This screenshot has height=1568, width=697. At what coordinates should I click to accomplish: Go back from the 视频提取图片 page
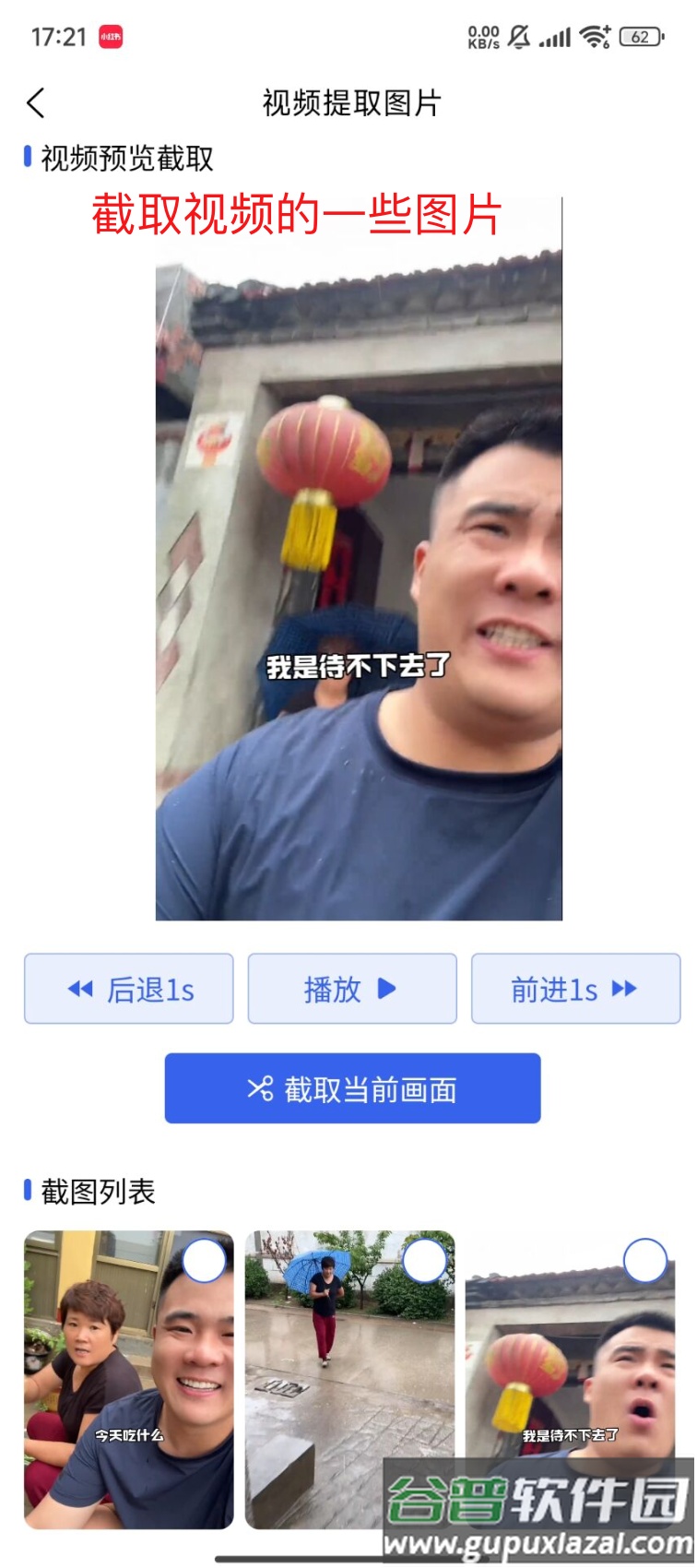(x=37, y=103)
